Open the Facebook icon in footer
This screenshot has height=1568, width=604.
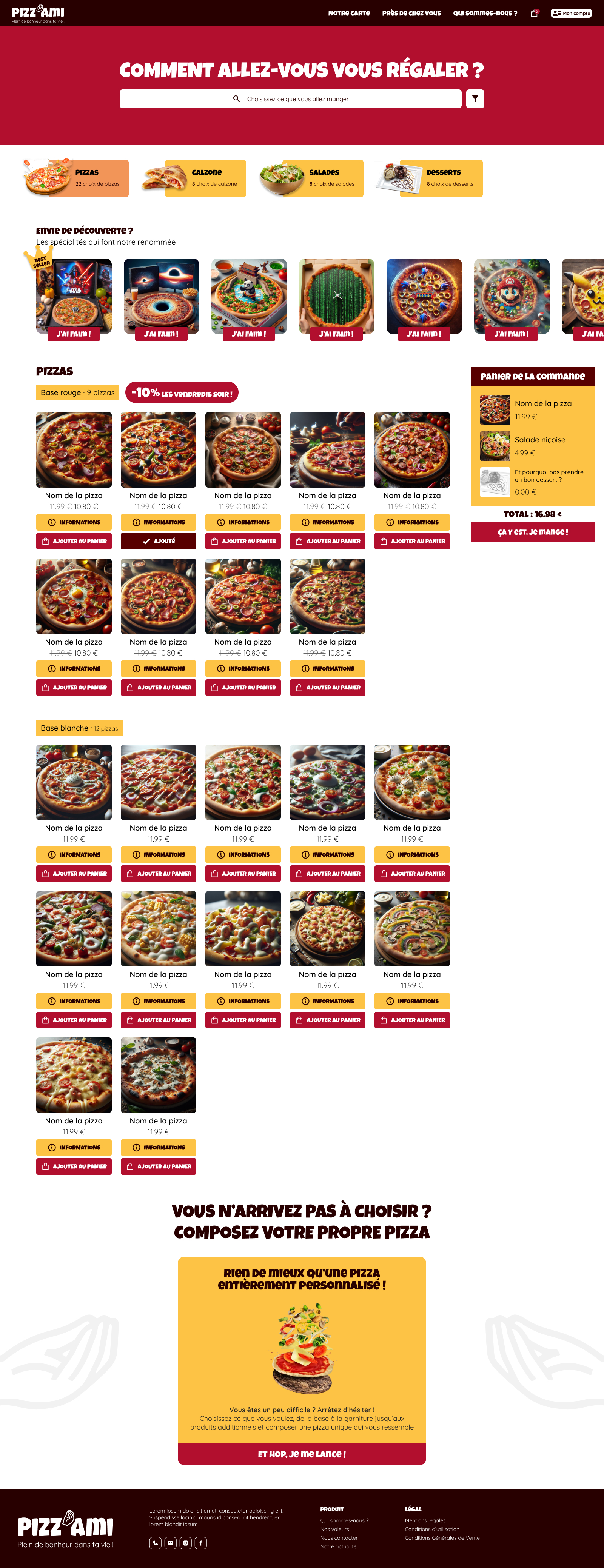pyautogui.click(x=201, y=1542)
